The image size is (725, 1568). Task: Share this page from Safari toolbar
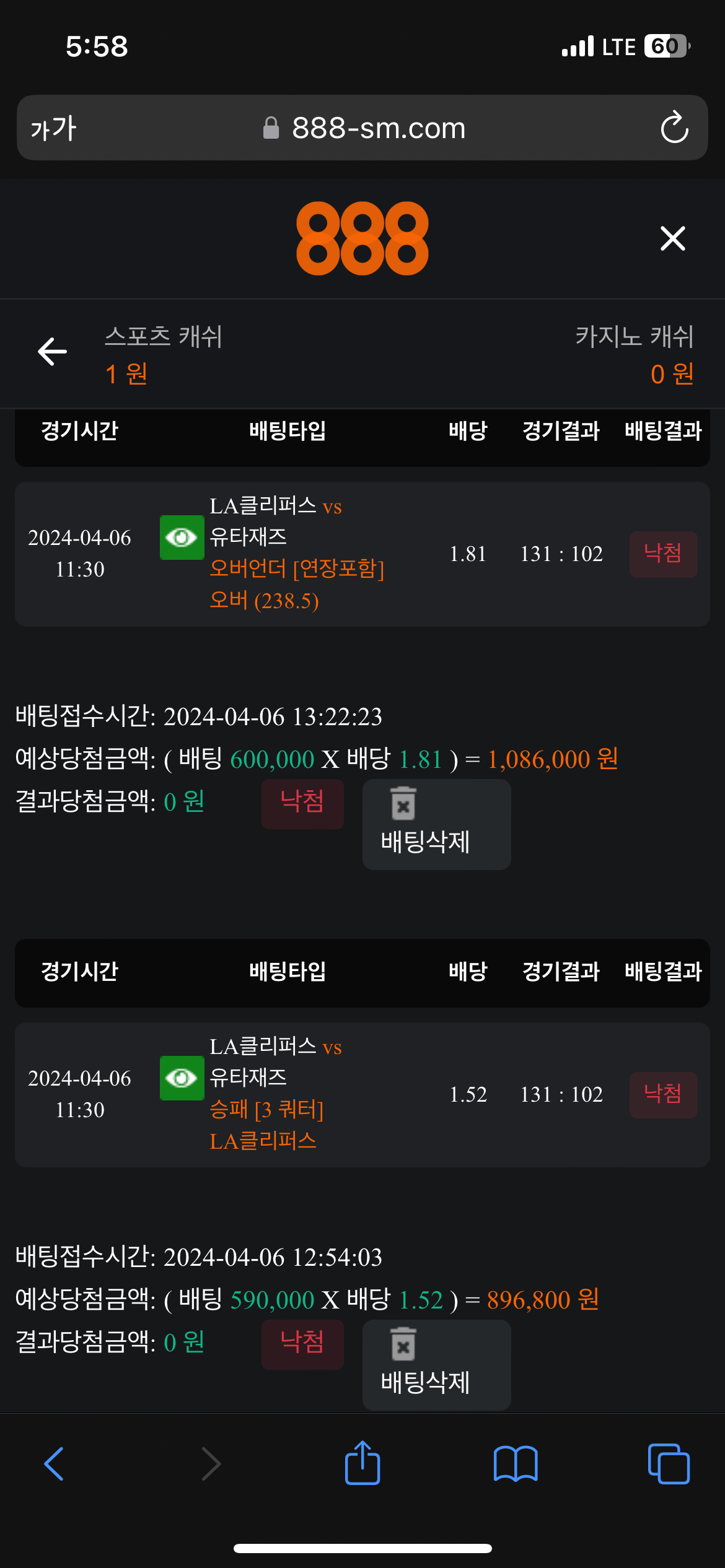(362, 1463)
